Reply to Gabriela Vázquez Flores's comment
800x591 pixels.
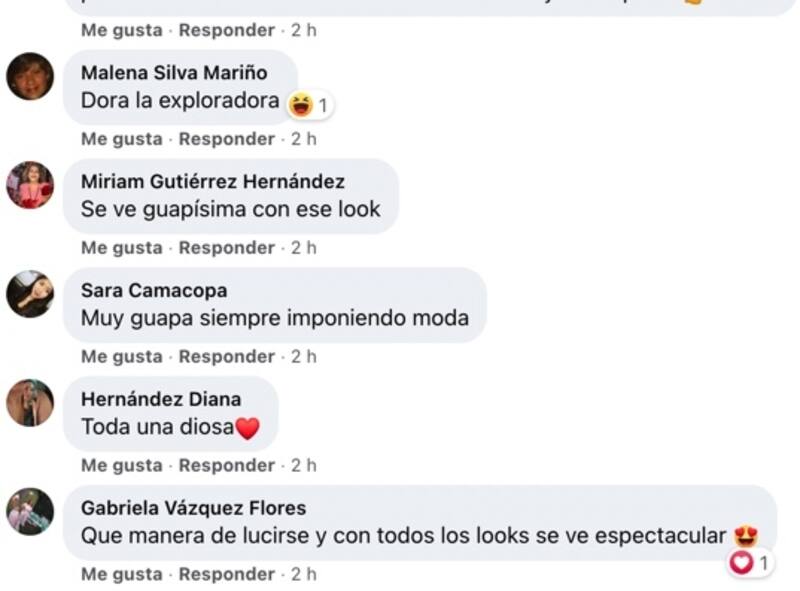[226, 575]
